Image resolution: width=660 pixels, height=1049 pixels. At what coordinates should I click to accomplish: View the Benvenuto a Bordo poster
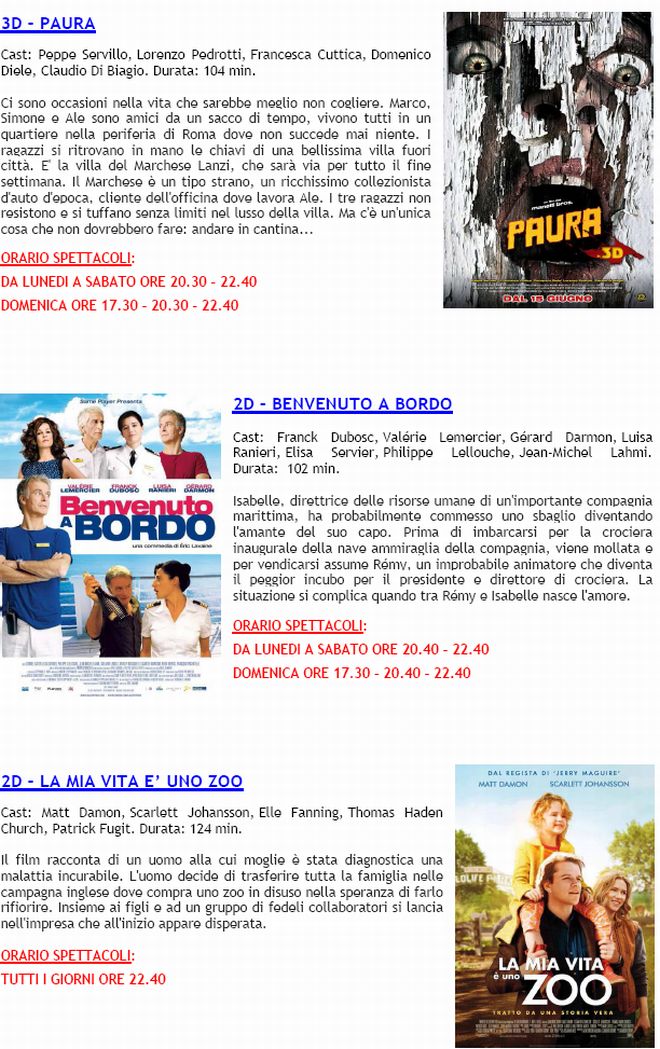coord(110,542)
